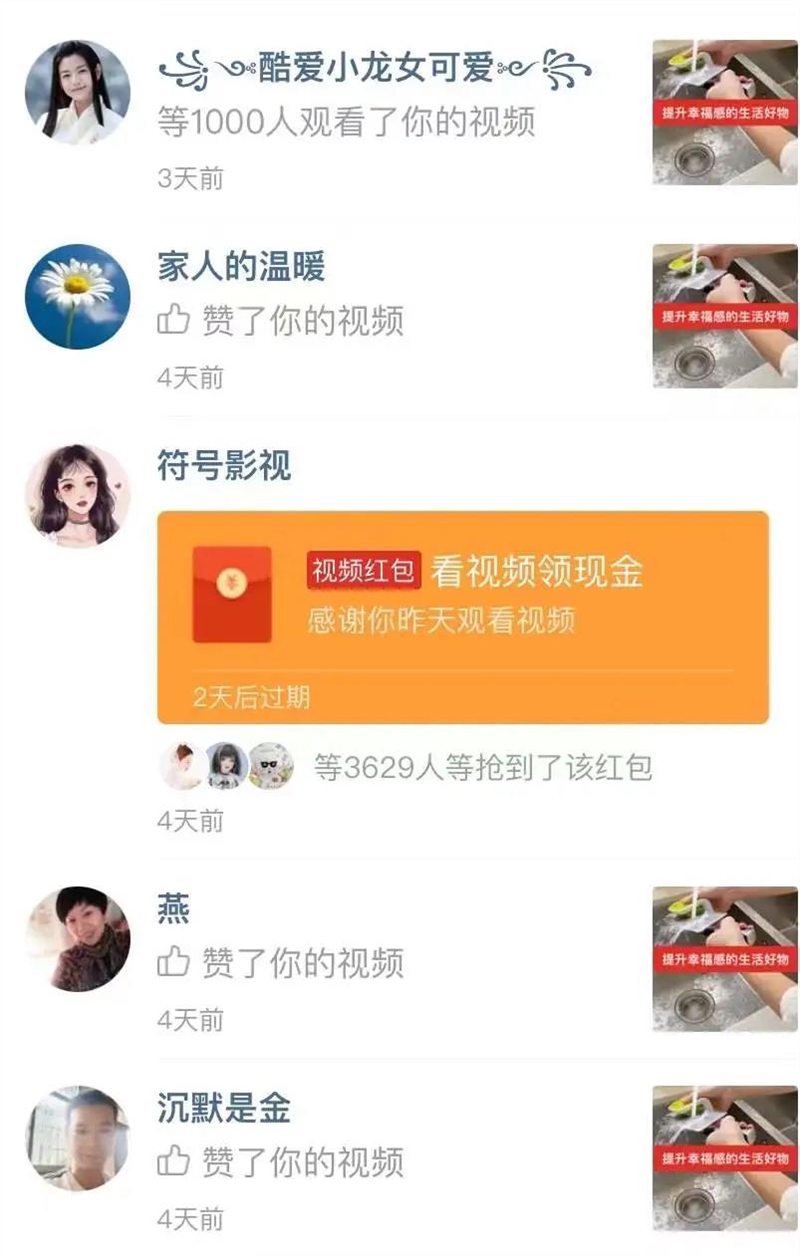Open the video thumbnail beside 家人的温暖's like

(725, 316)
